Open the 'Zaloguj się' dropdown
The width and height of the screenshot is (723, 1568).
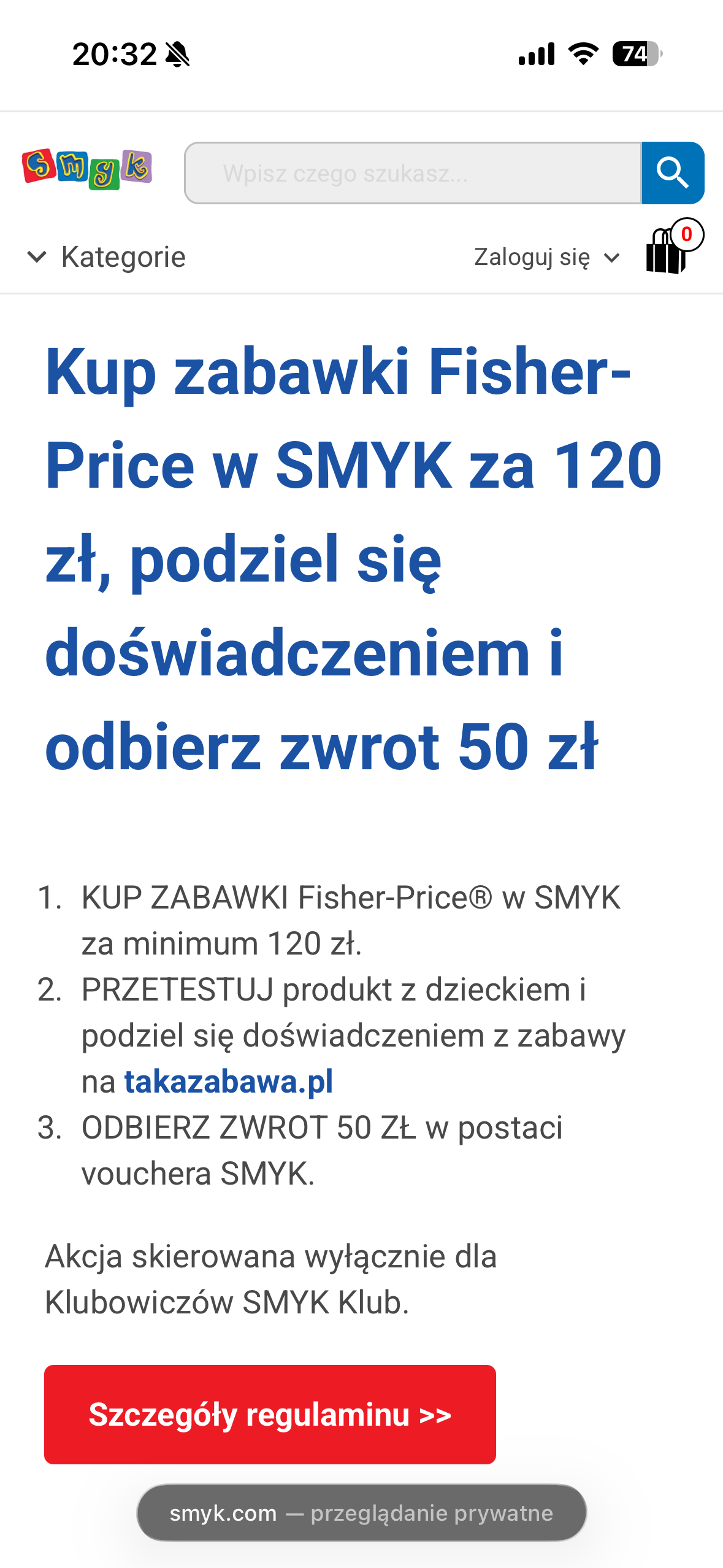[x=546, y=258]
